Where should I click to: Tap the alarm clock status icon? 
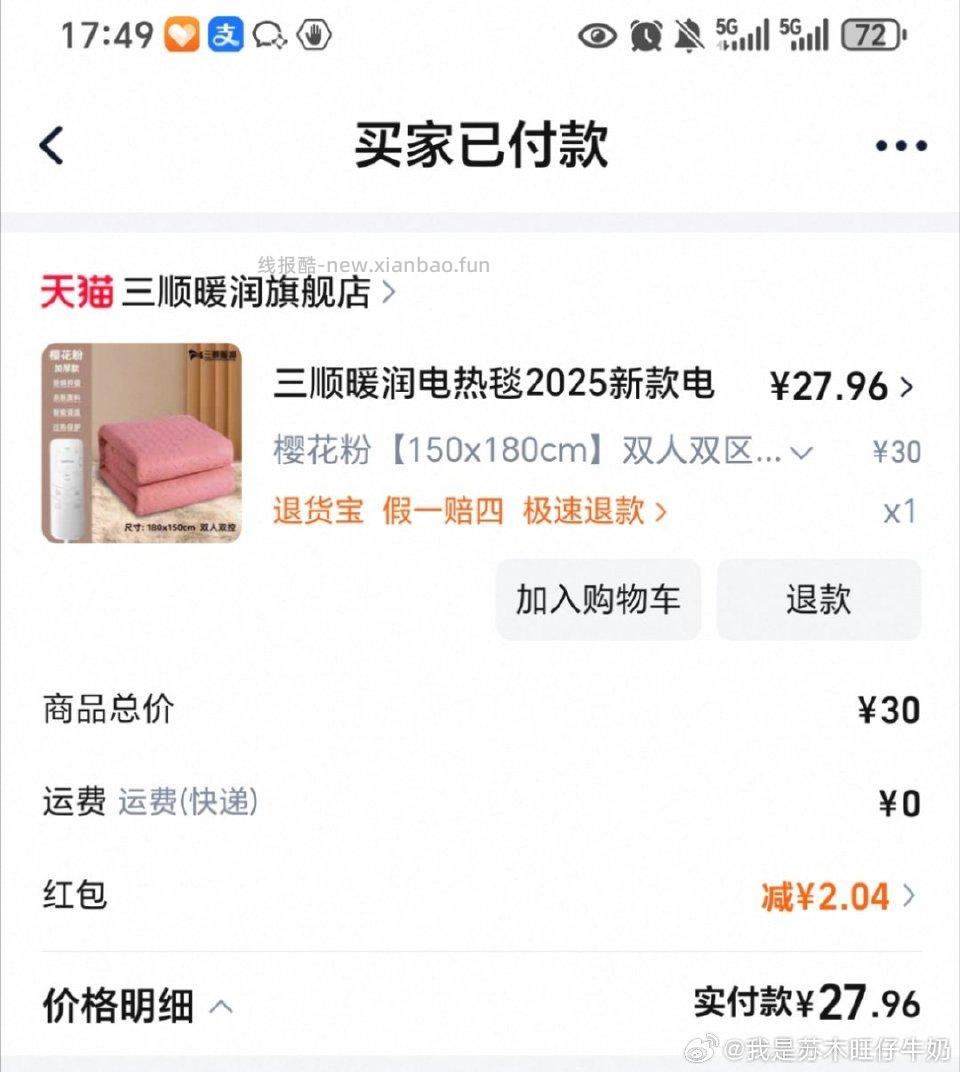tap(646, 35)
